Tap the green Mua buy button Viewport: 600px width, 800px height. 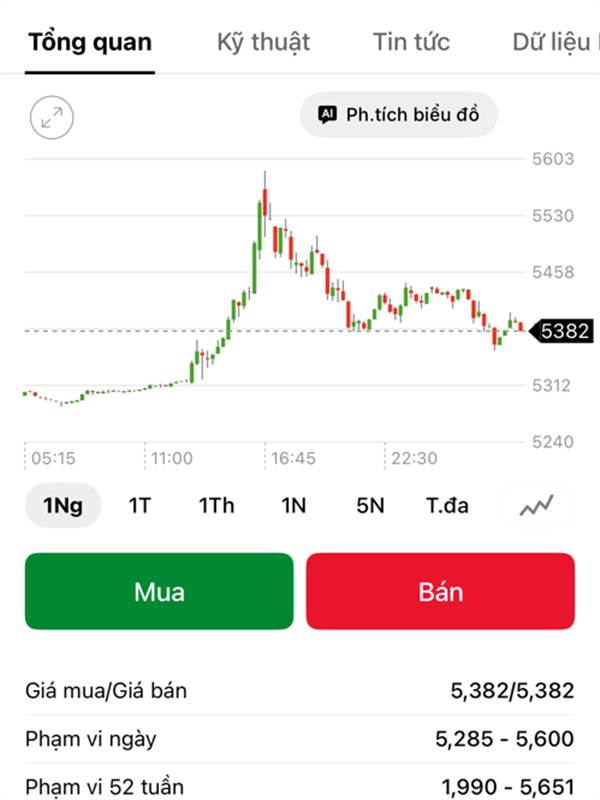click(x=159, y=591)
